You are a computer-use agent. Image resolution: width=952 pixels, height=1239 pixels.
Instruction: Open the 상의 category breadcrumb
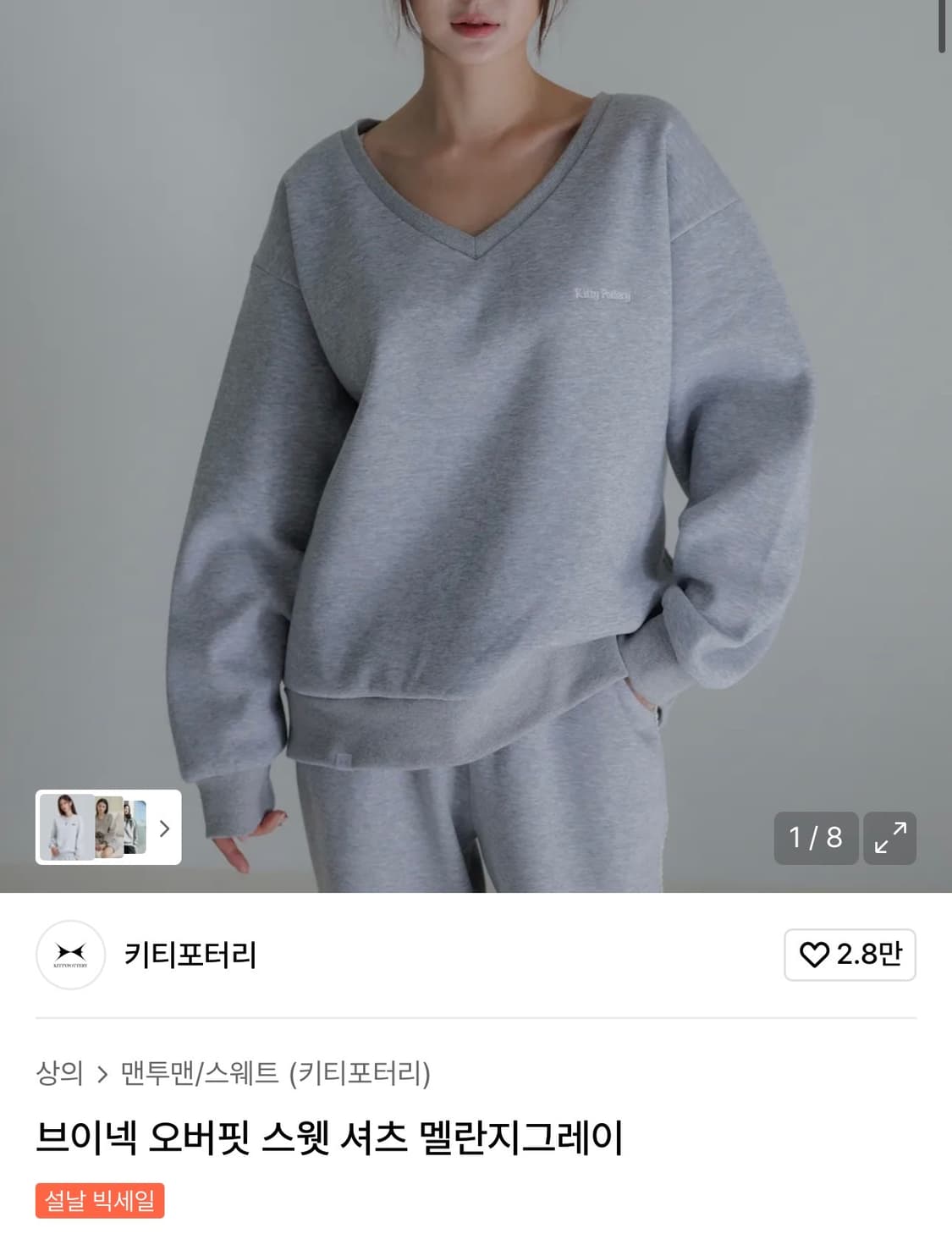(x=61, y=1071)
